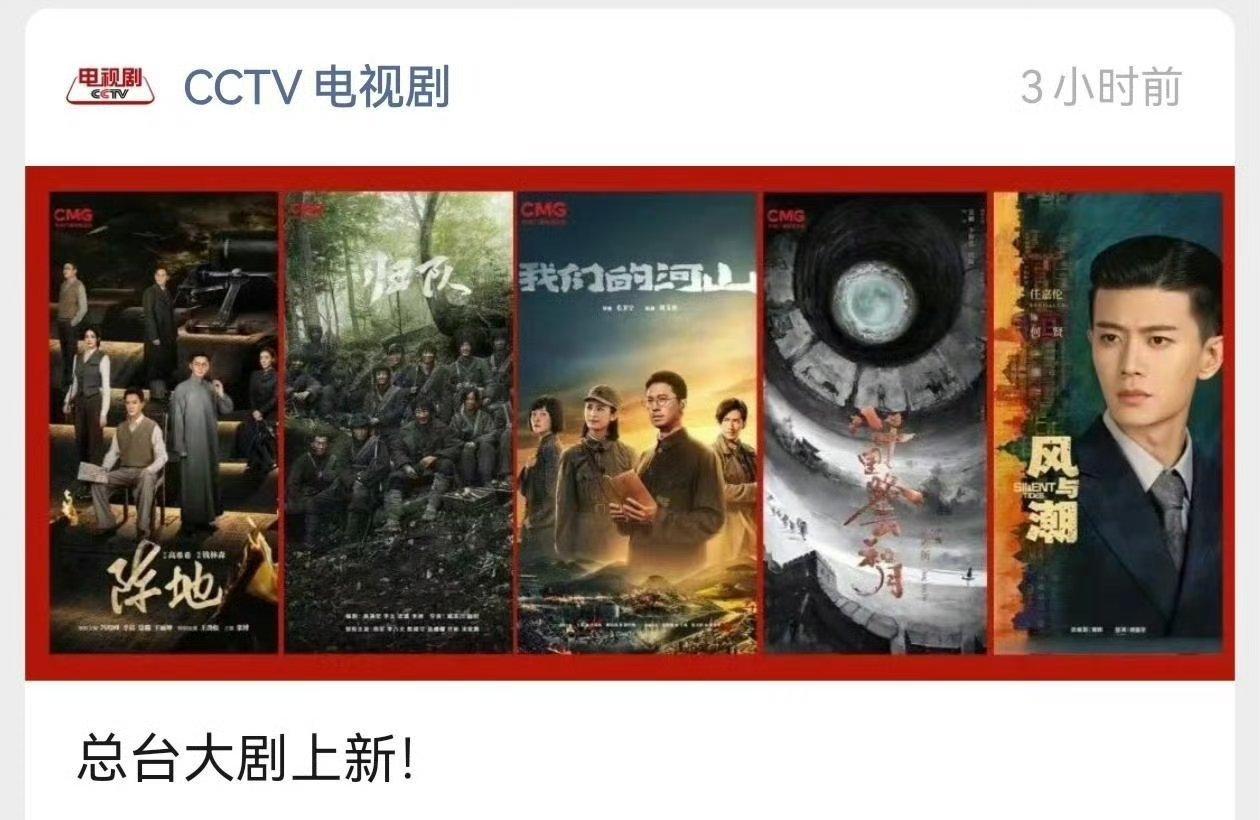Open the CCTV 电视剧 account profile

tap(316, 88)
